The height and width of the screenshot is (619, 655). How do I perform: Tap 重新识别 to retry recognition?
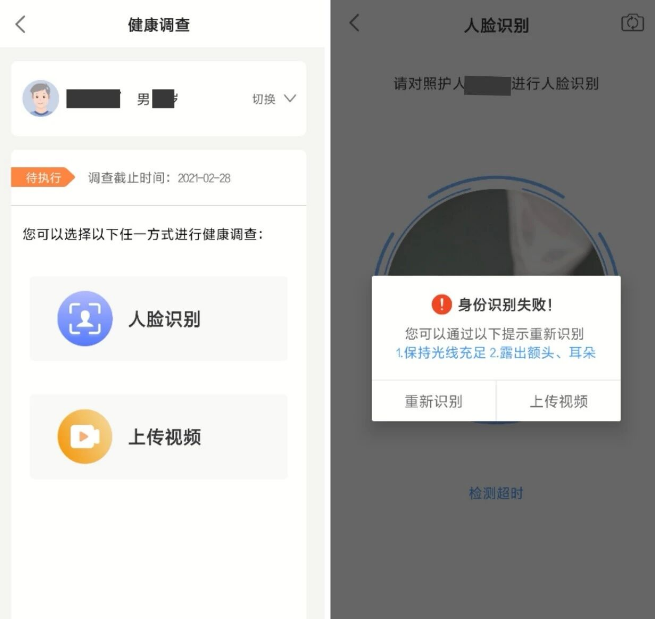click(433, 401)
